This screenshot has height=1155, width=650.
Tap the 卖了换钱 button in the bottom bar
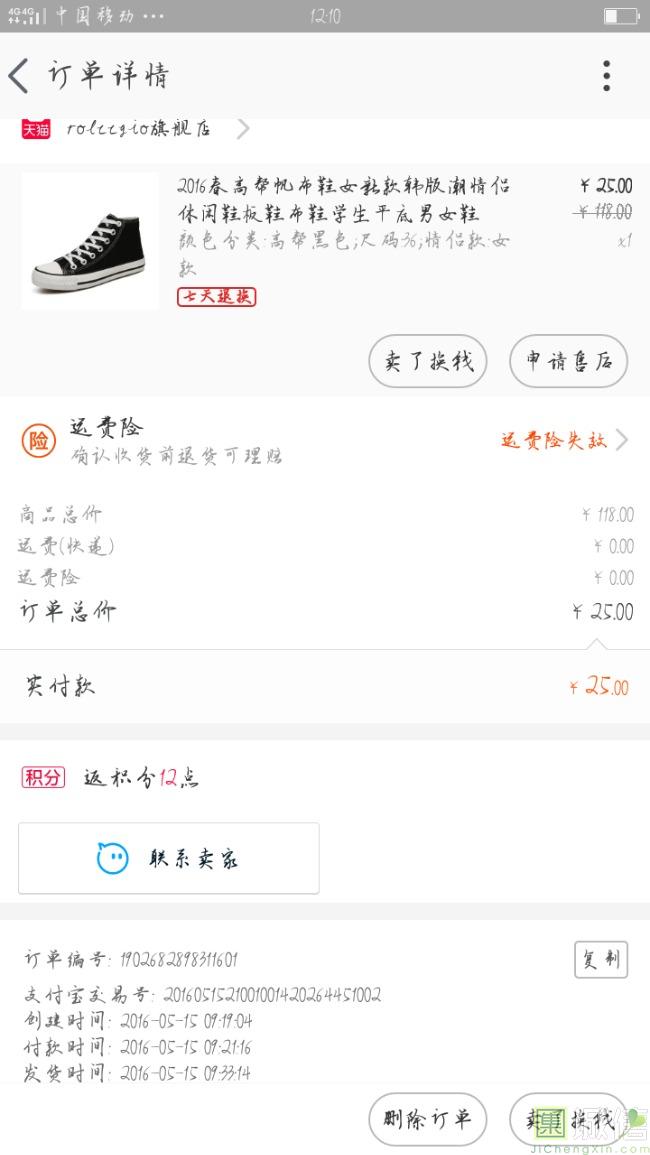(568, 1119)
